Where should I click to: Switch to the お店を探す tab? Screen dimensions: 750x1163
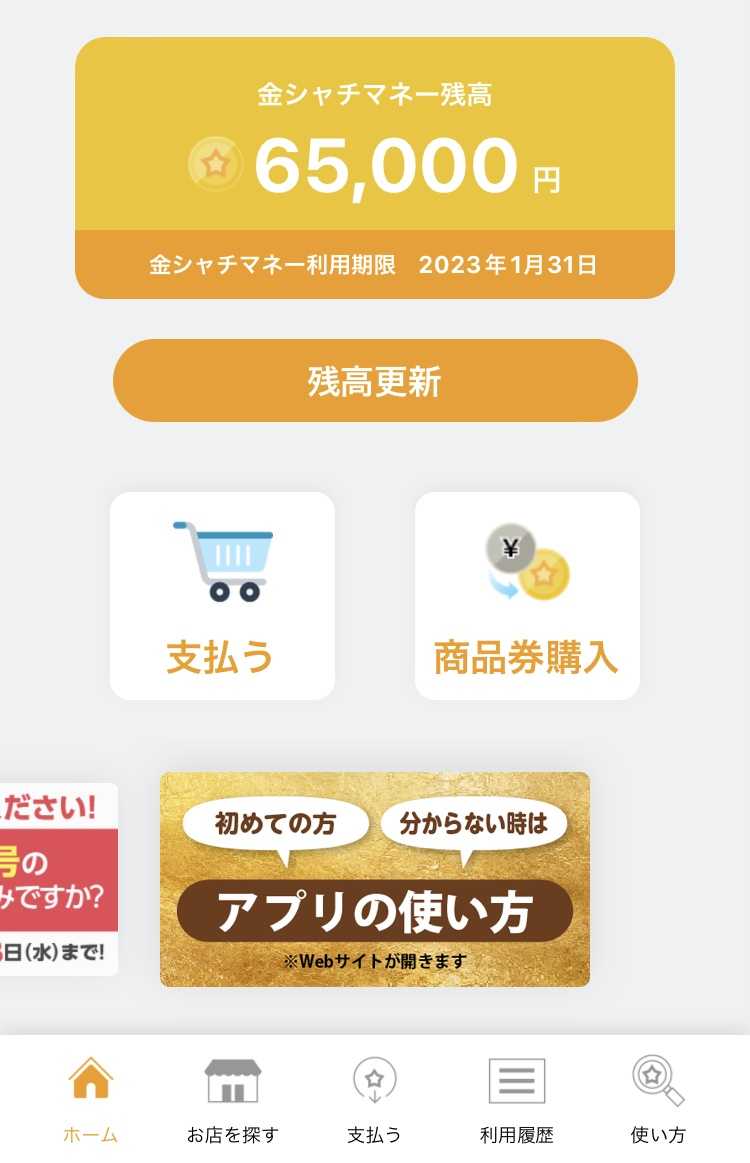pyautogui.click(x=232, y=1100)
